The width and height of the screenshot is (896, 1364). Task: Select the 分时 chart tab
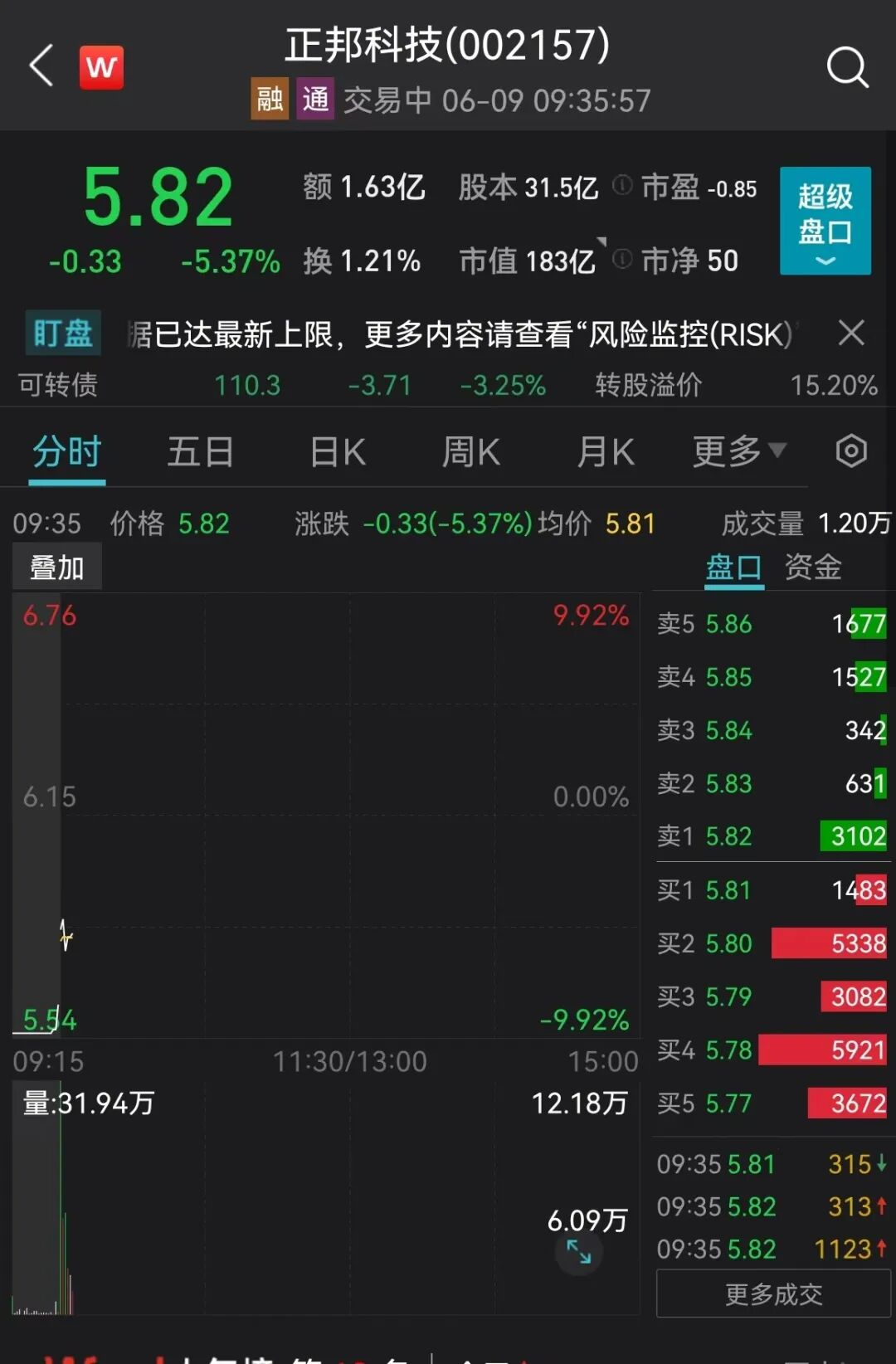click(x=67, y=453)
